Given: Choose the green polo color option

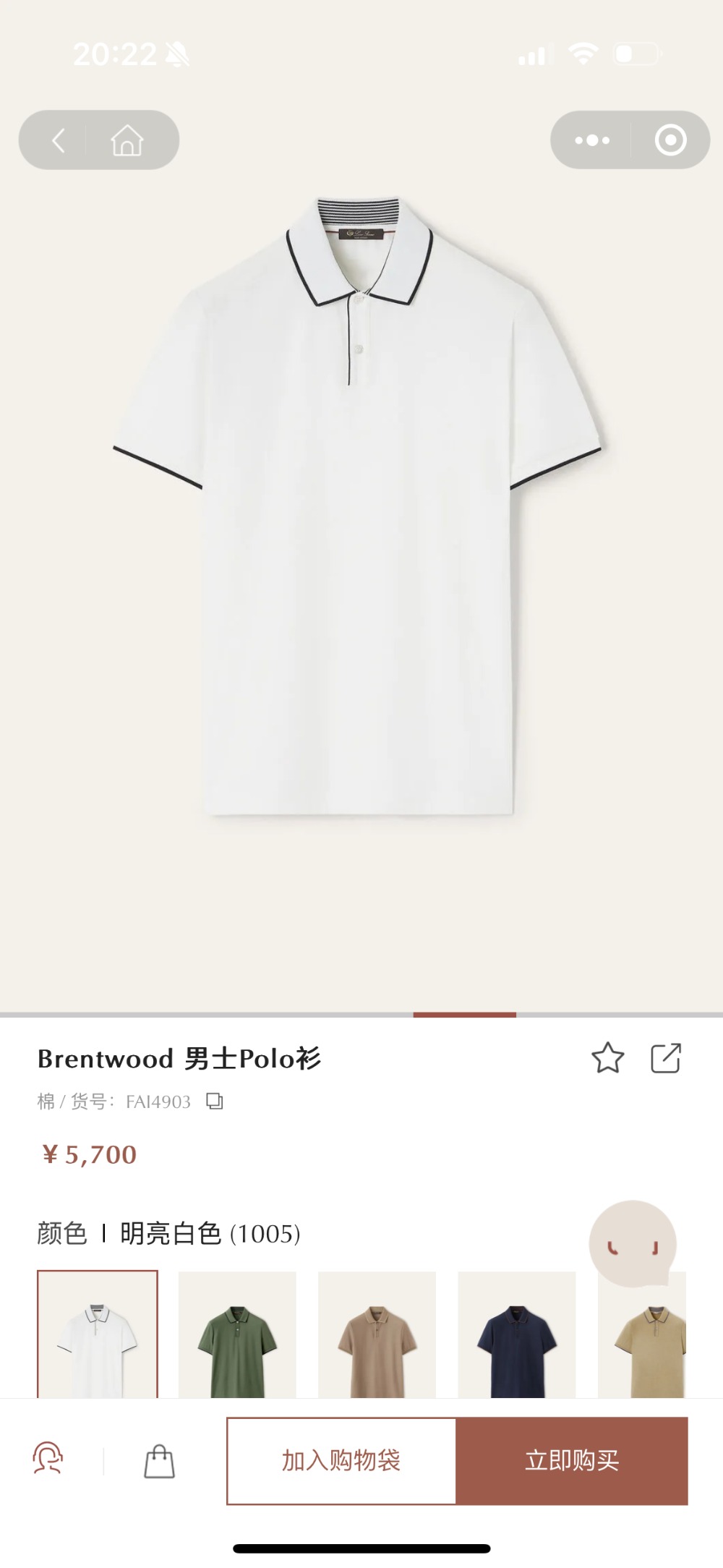Looking at the screenshot, I should (237, 1334).
